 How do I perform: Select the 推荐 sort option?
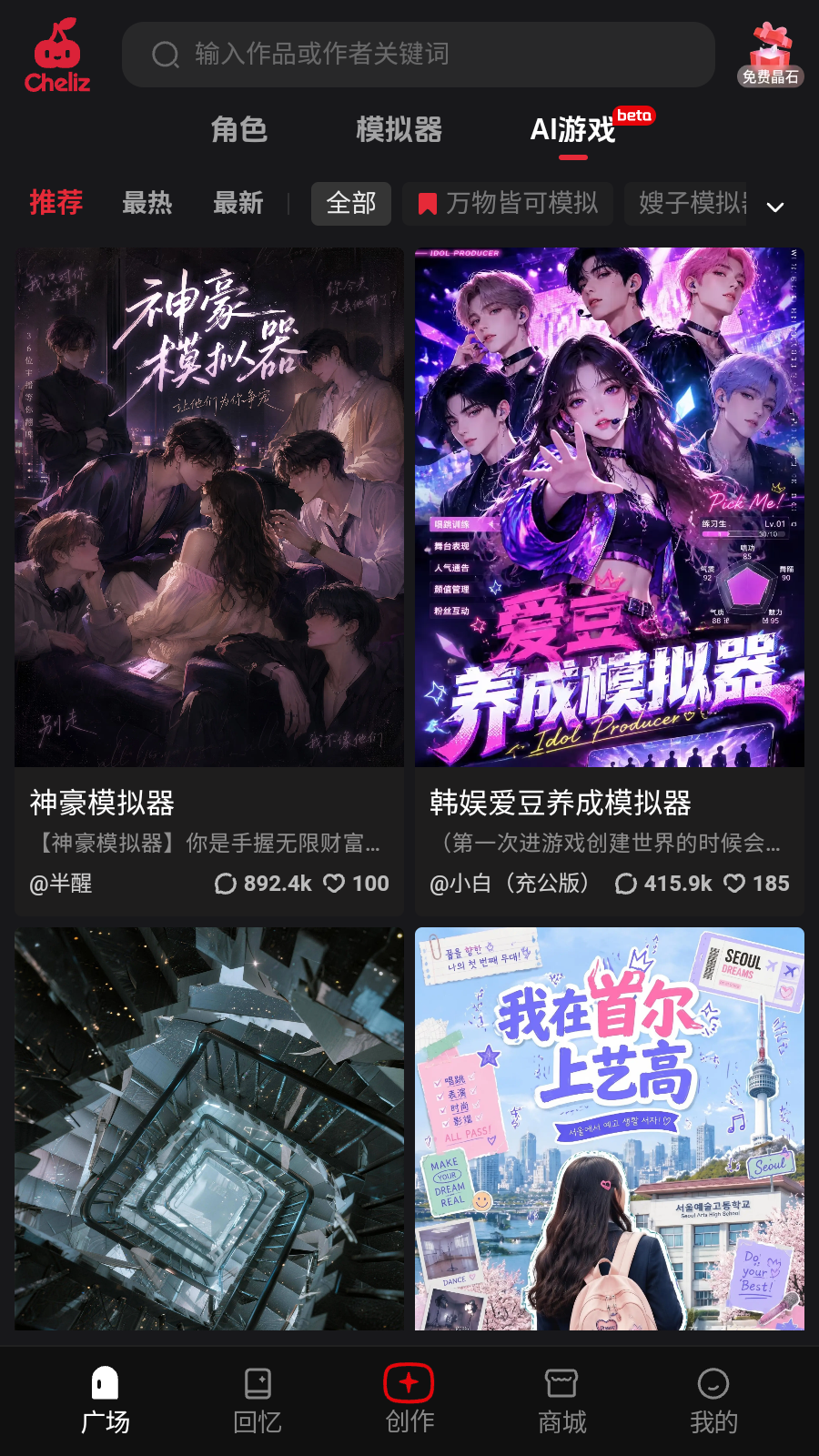coord(56,202)
